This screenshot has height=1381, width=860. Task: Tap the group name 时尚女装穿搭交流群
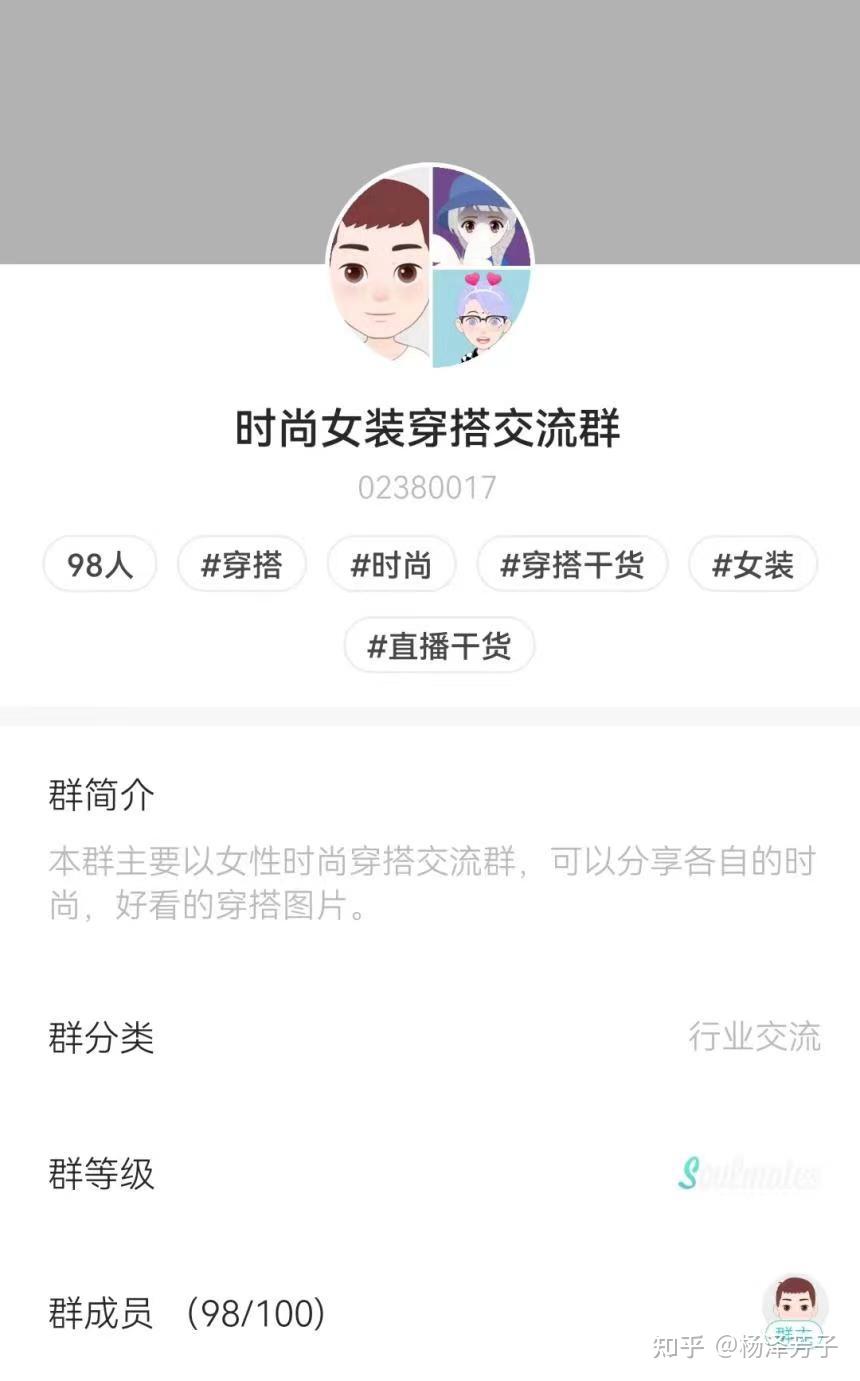coord(429,427)
